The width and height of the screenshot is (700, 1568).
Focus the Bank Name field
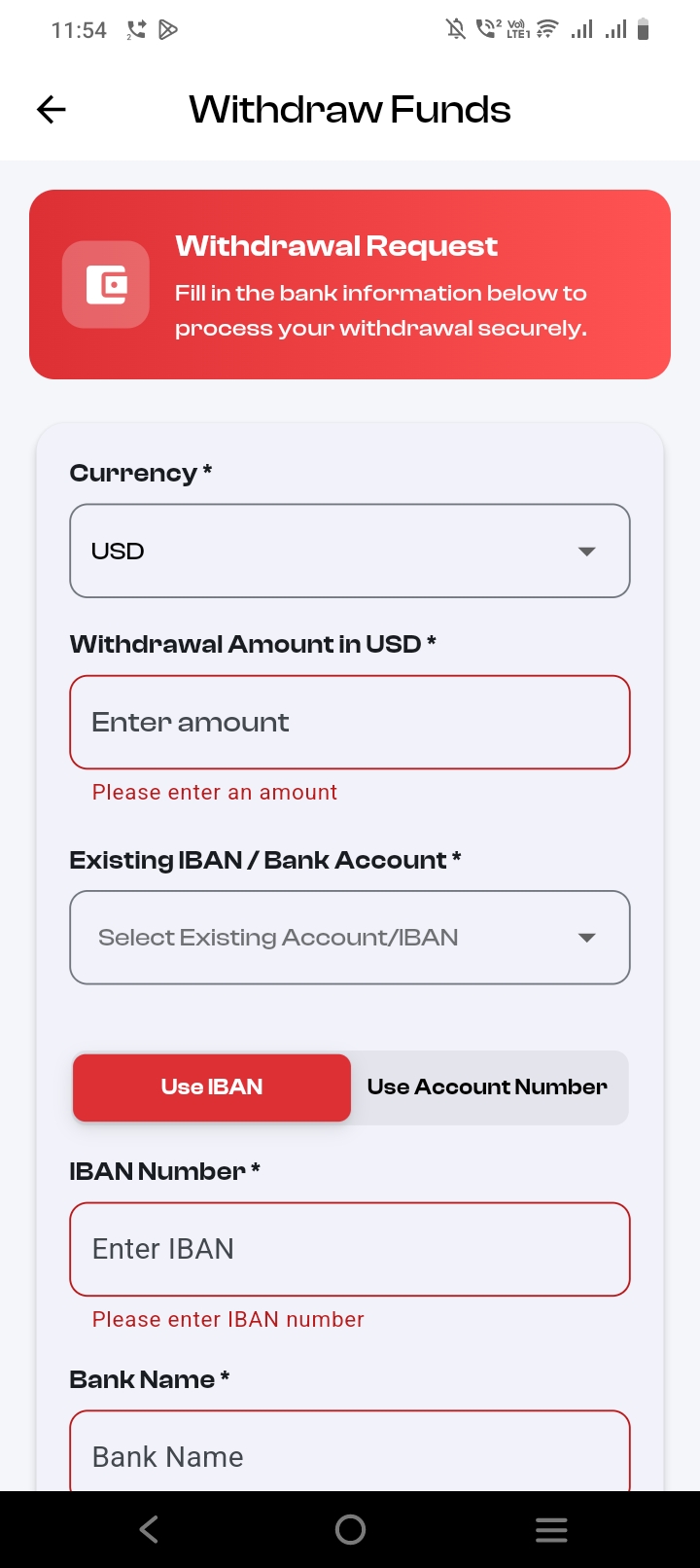[350, 1454]
